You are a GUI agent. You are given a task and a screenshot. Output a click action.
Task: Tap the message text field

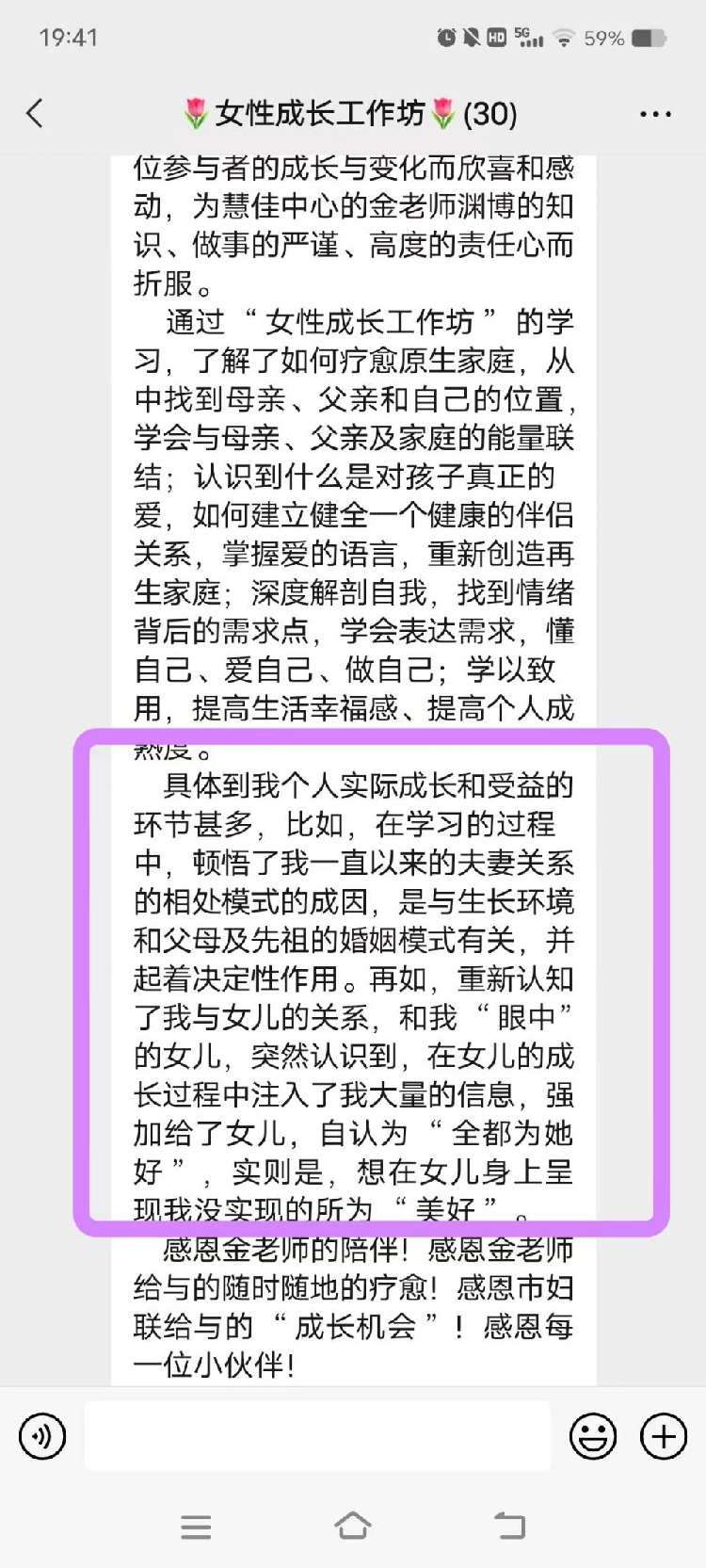coord(317,1436)
